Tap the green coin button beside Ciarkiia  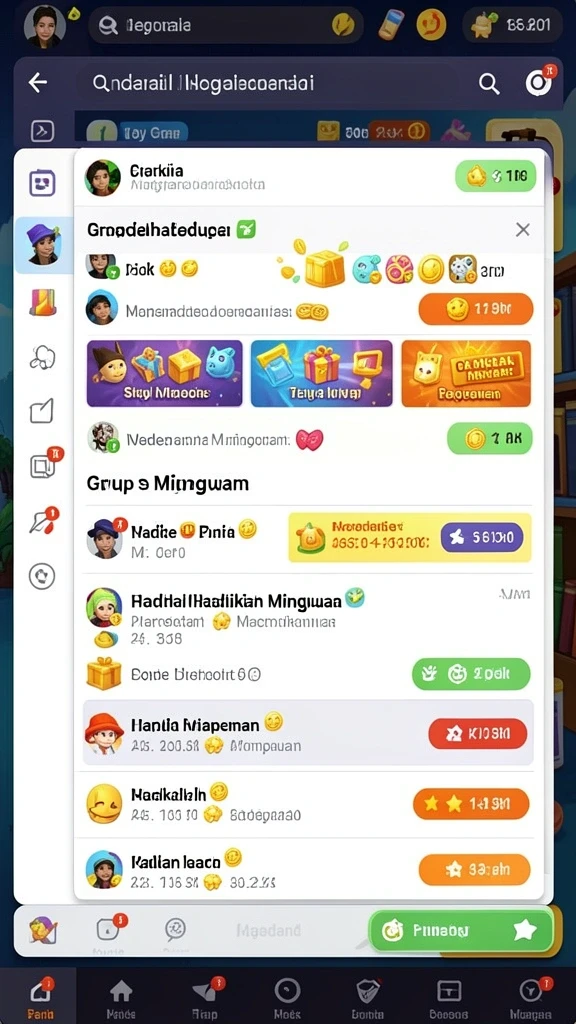[495, 176]
